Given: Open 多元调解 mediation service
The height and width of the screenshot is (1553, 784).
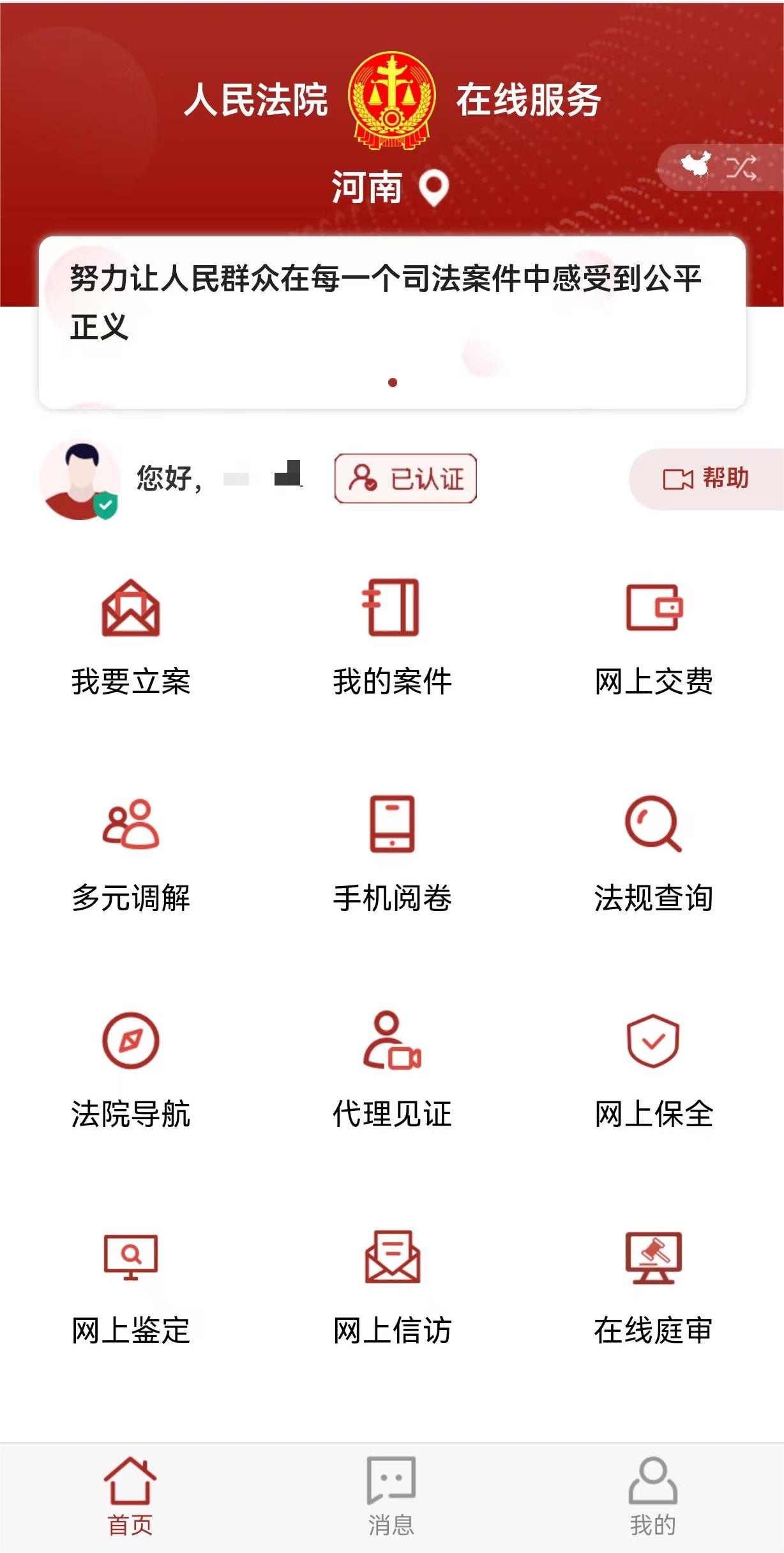Looking at the screenshot, I should point(131,853).
